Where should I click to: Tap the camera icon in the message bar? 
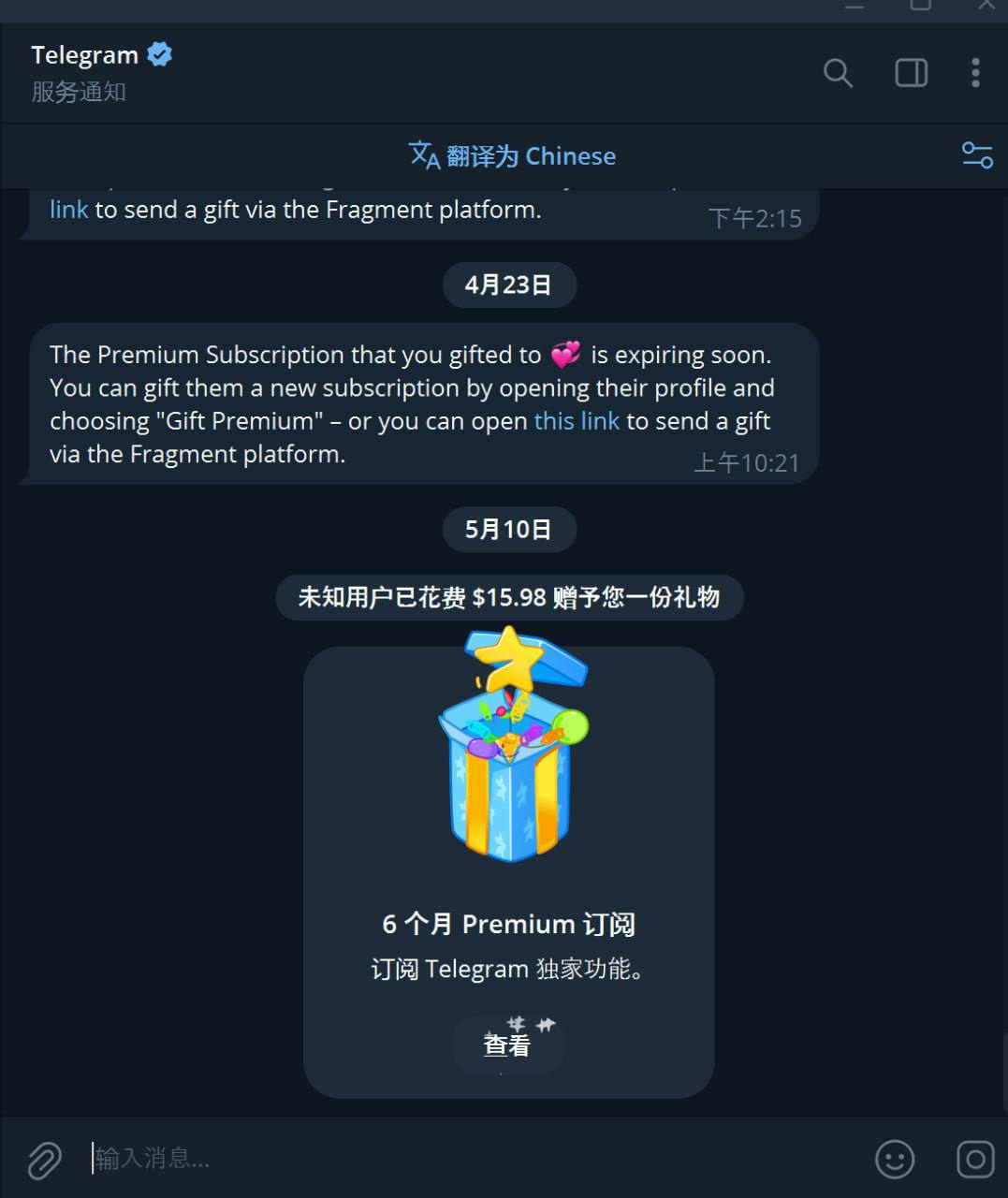(x=974, y=1160)
